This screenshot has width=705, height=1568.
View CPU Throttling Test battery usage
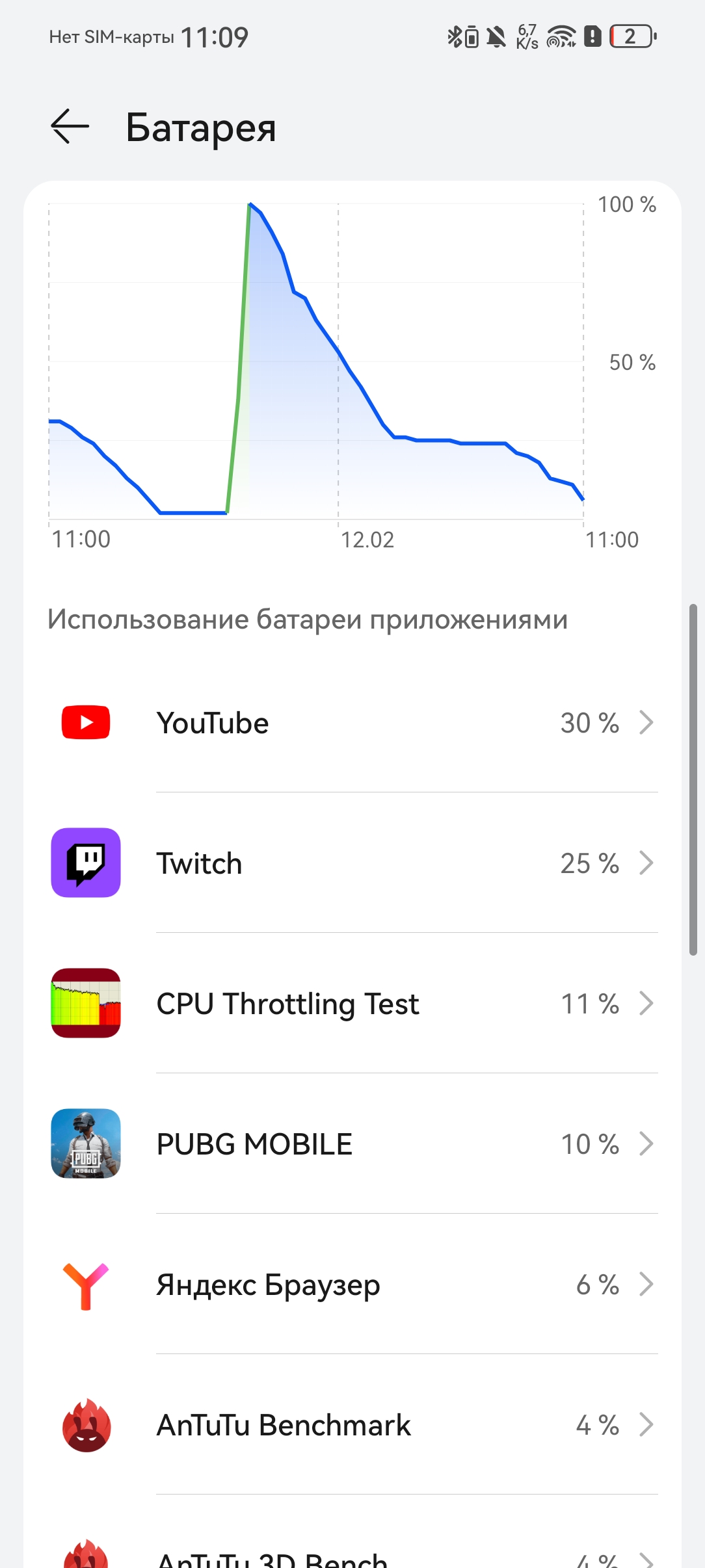tap(352, 1003)
